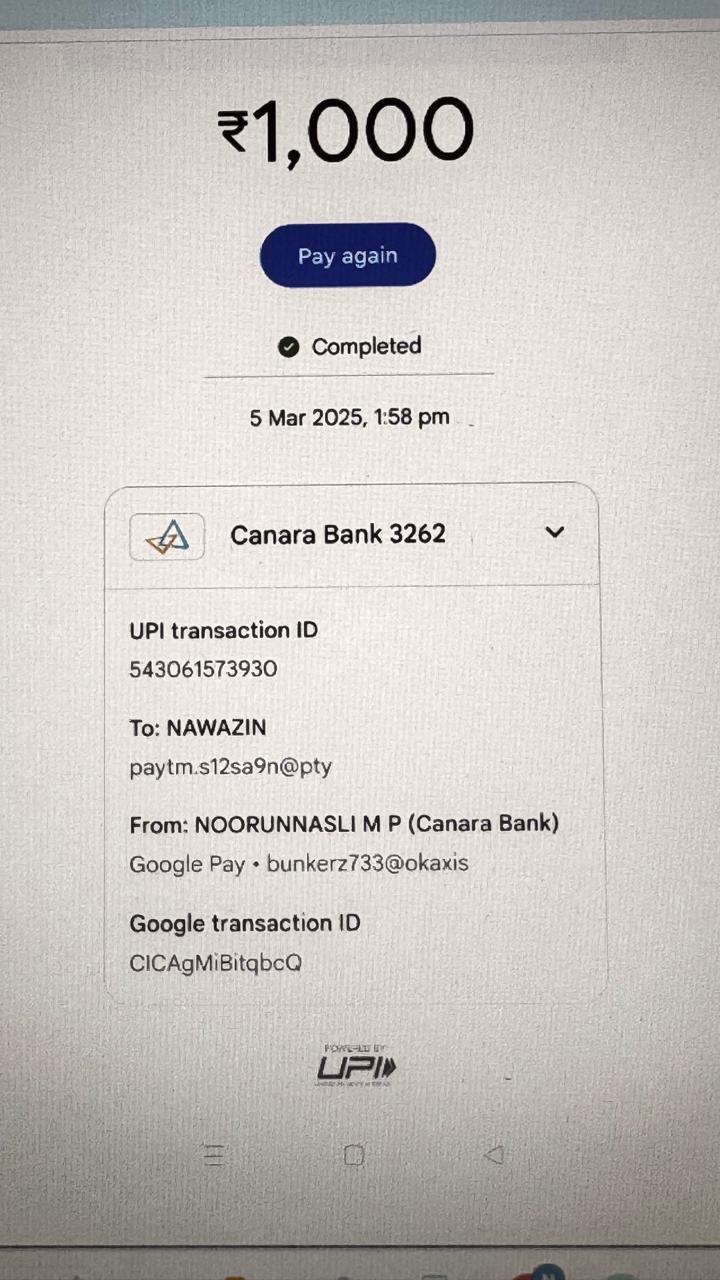Tap the Pay again button

pos(347,256)
